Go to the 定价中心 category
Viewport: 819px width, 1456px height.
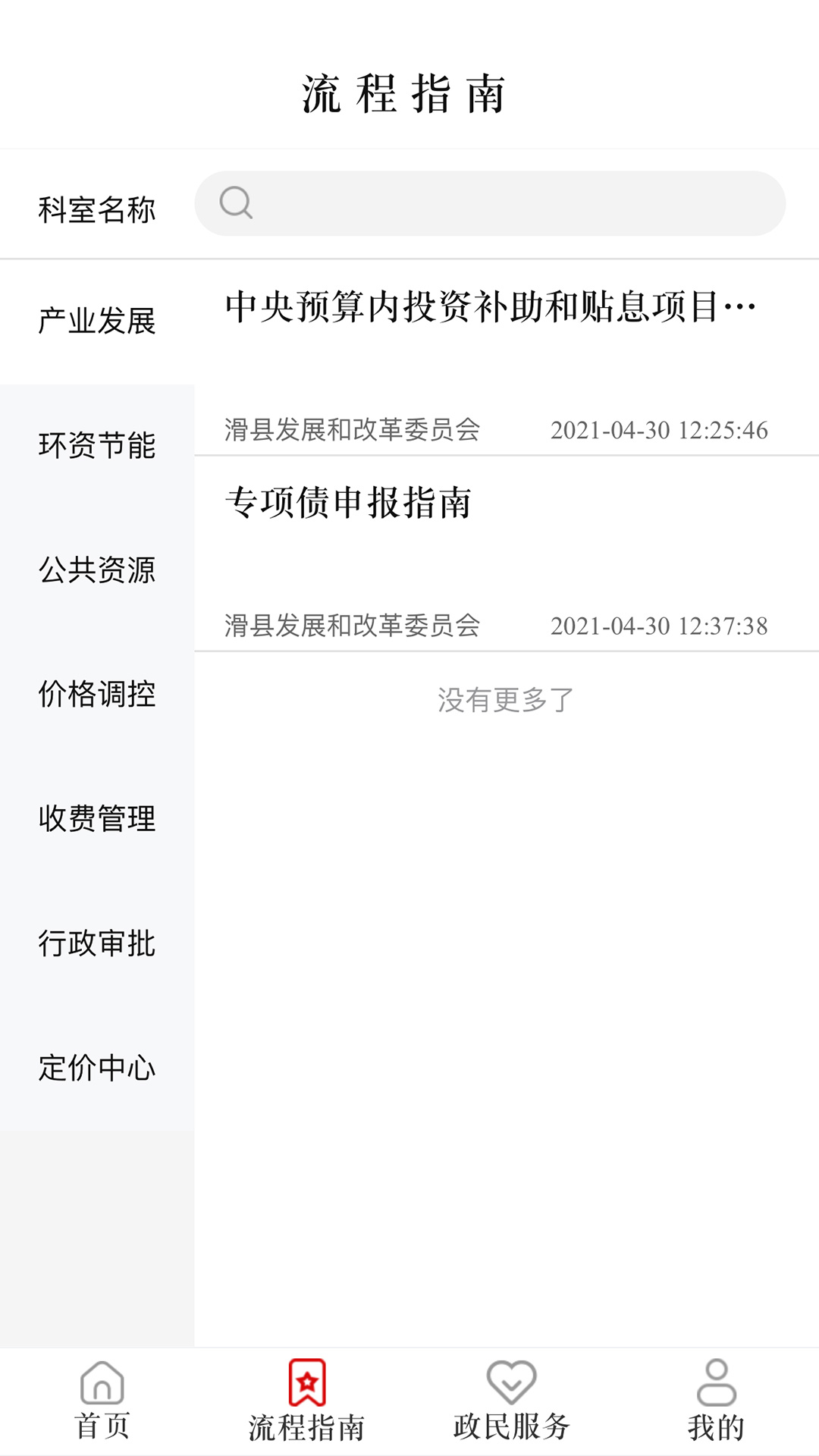point(97,1068)
